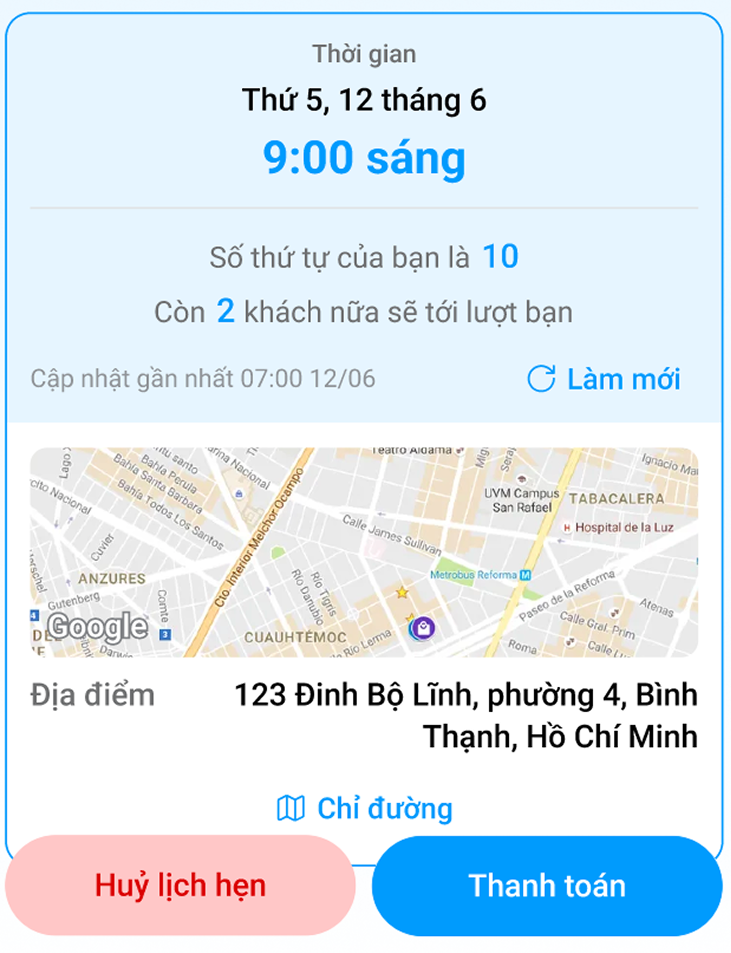Cancel the appointment with Huỷ lịch hẹn
731x953 pixels.
click(180, 886)
